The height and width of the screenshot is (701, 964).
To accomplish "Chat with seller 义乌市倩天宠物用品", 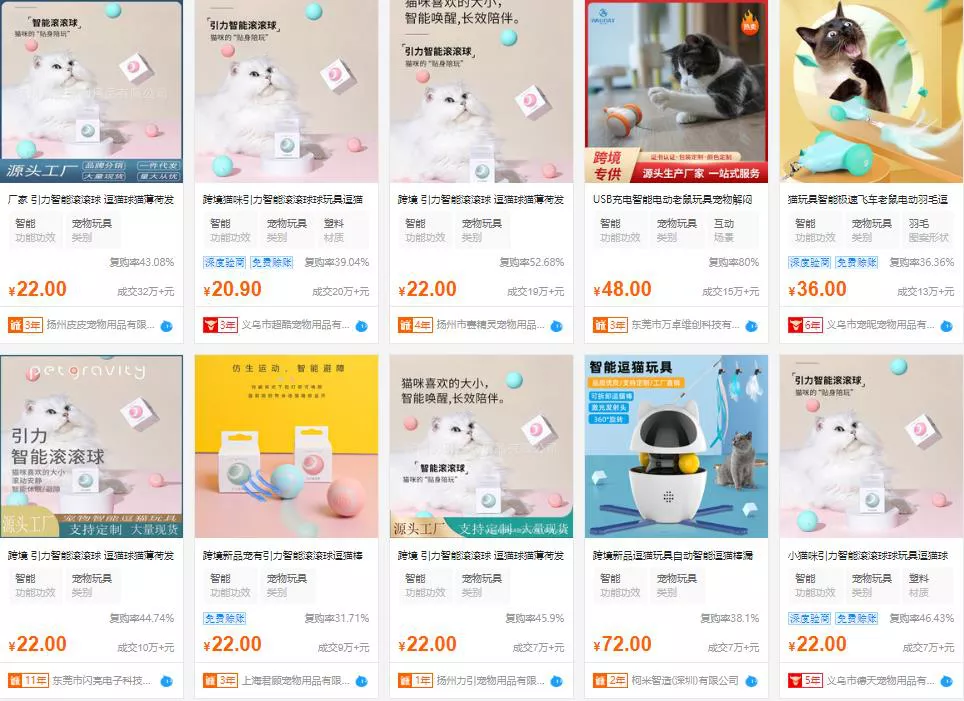I will pos(946,682).
